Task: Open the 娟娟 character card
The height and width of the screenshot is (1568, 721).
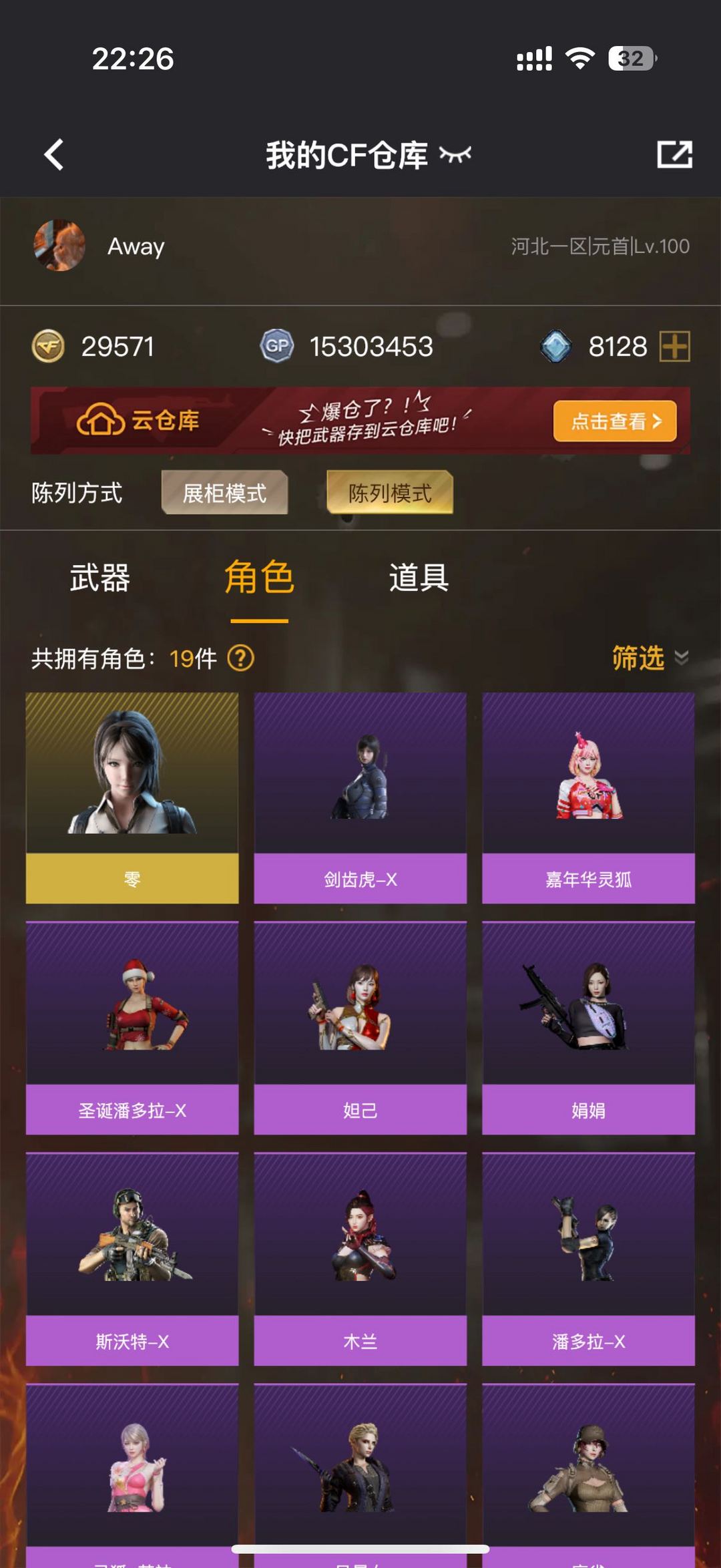Action: click(588, 1028)
